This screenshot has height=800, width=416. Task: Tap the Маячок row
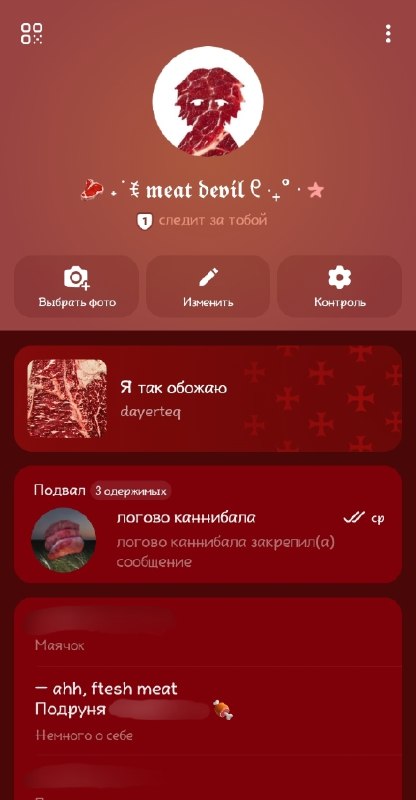208,632
